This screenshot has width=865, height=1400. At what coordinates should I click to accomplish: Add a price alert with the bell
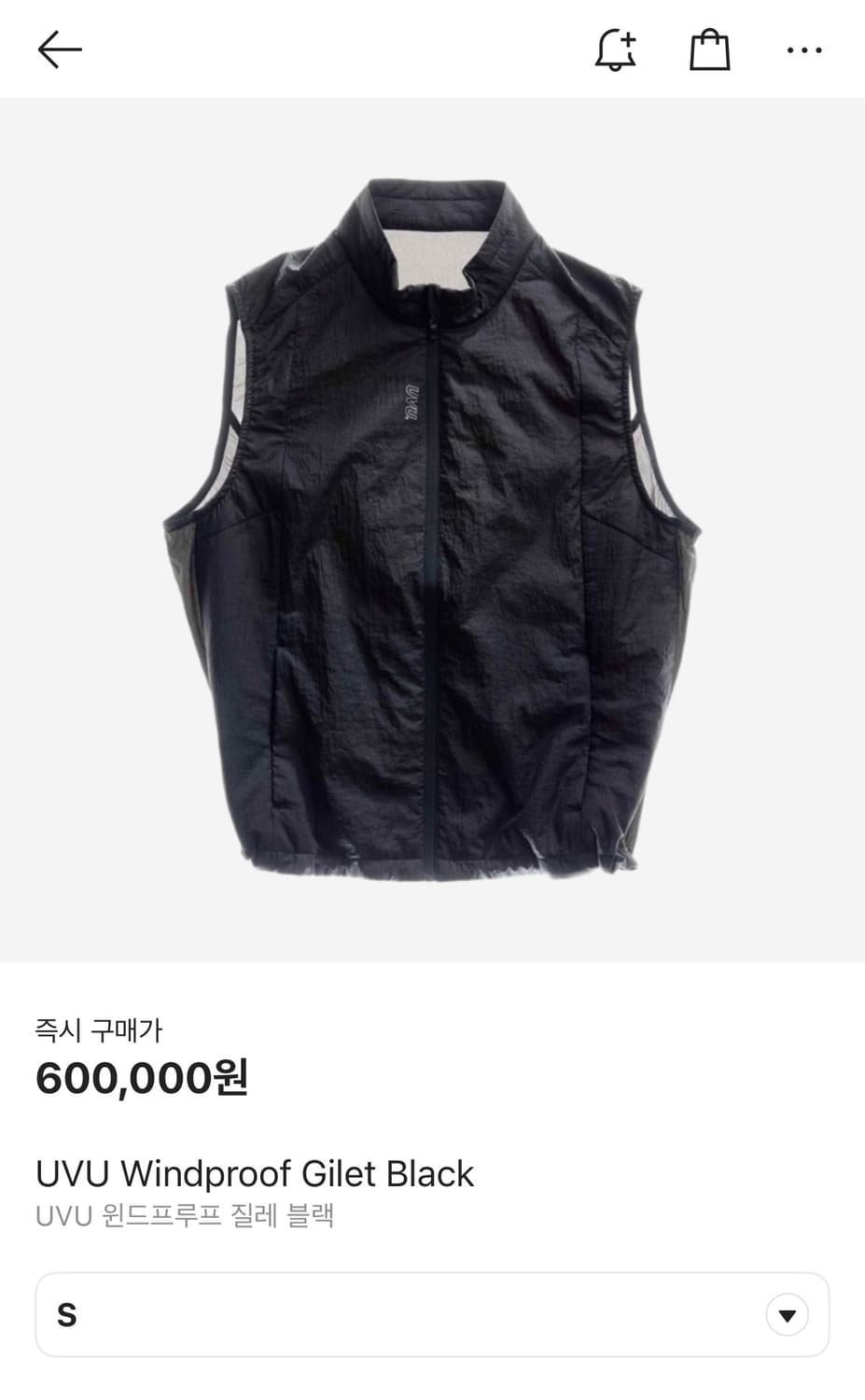point(616,49)
